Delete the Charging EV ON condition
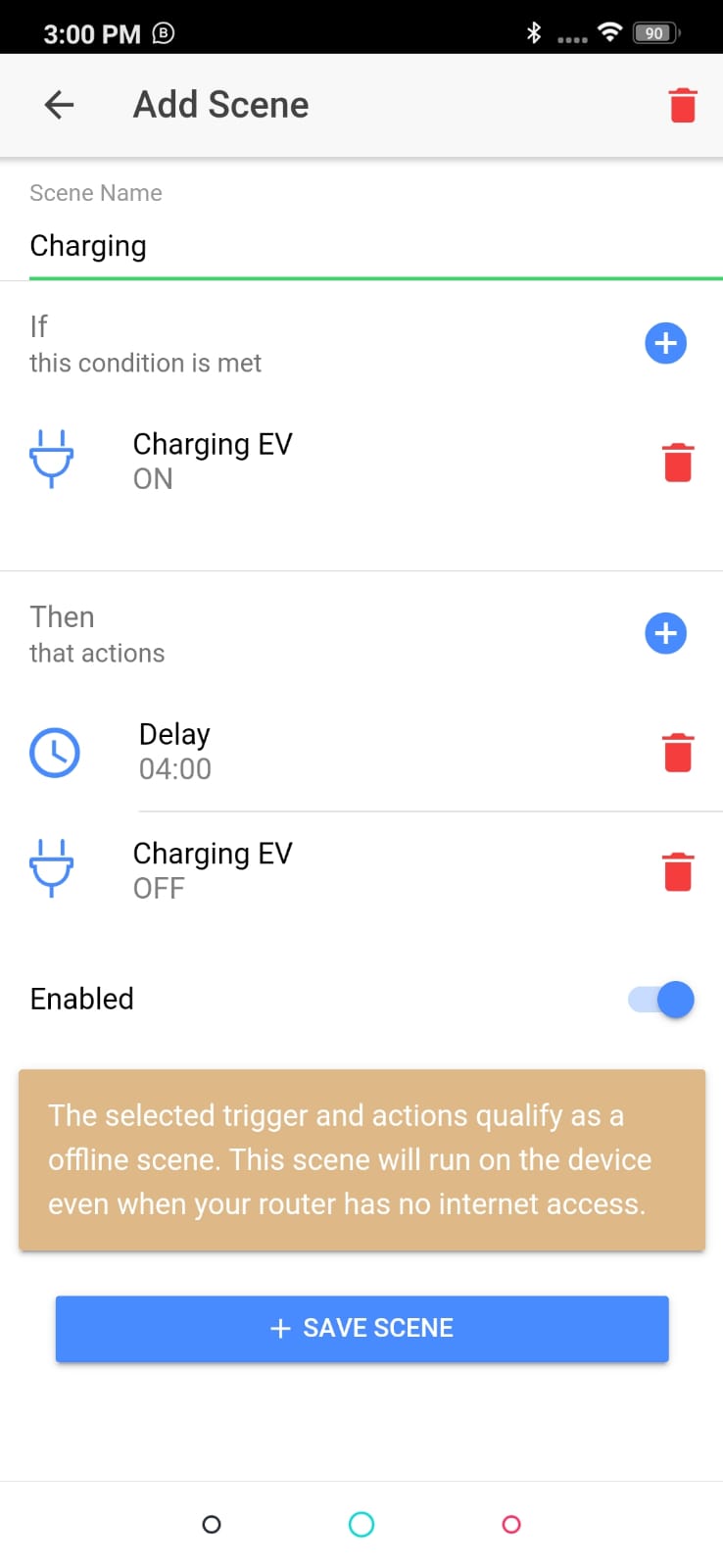Viewport: 723px width, 1568px height. tap(678, 462)
